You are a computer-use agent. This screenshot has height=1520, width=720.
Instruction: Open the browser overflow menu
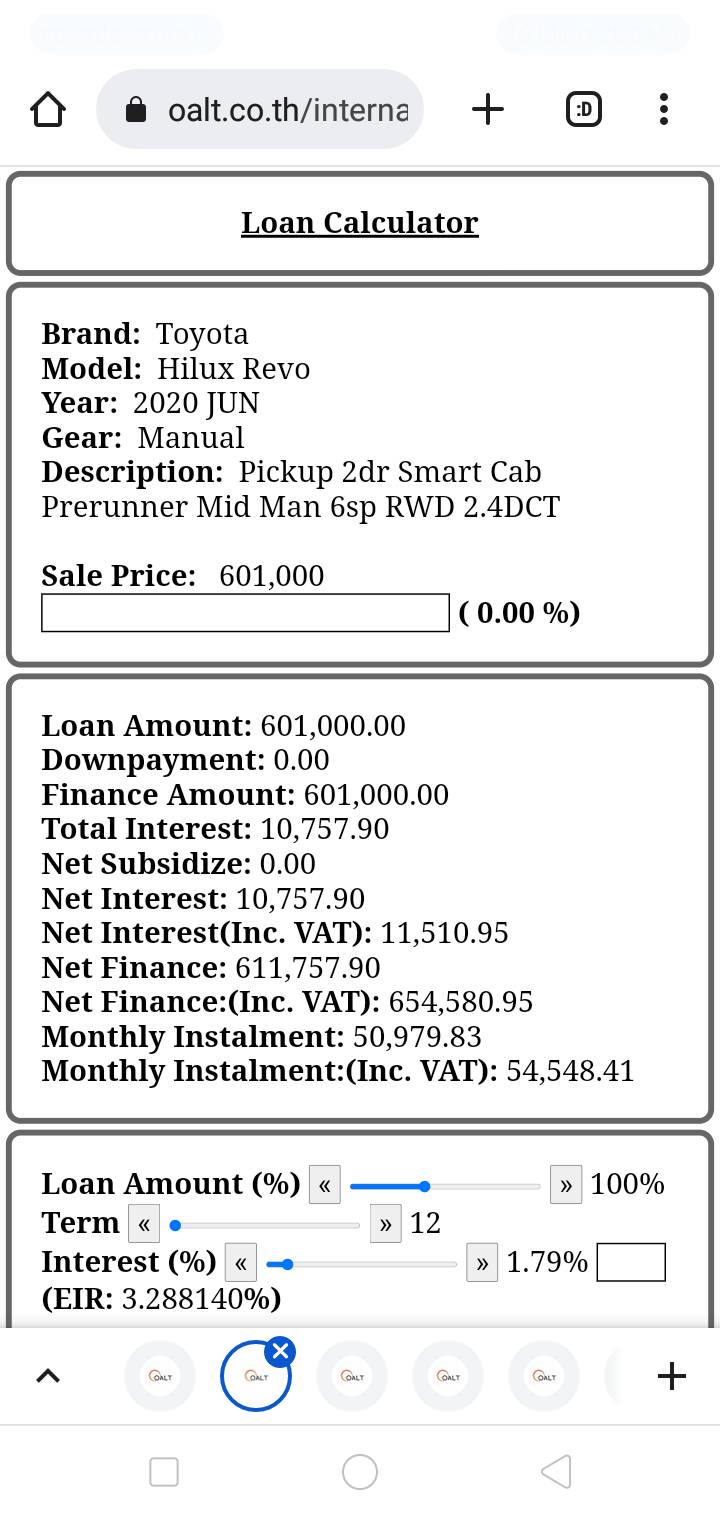tap(664, 109)
